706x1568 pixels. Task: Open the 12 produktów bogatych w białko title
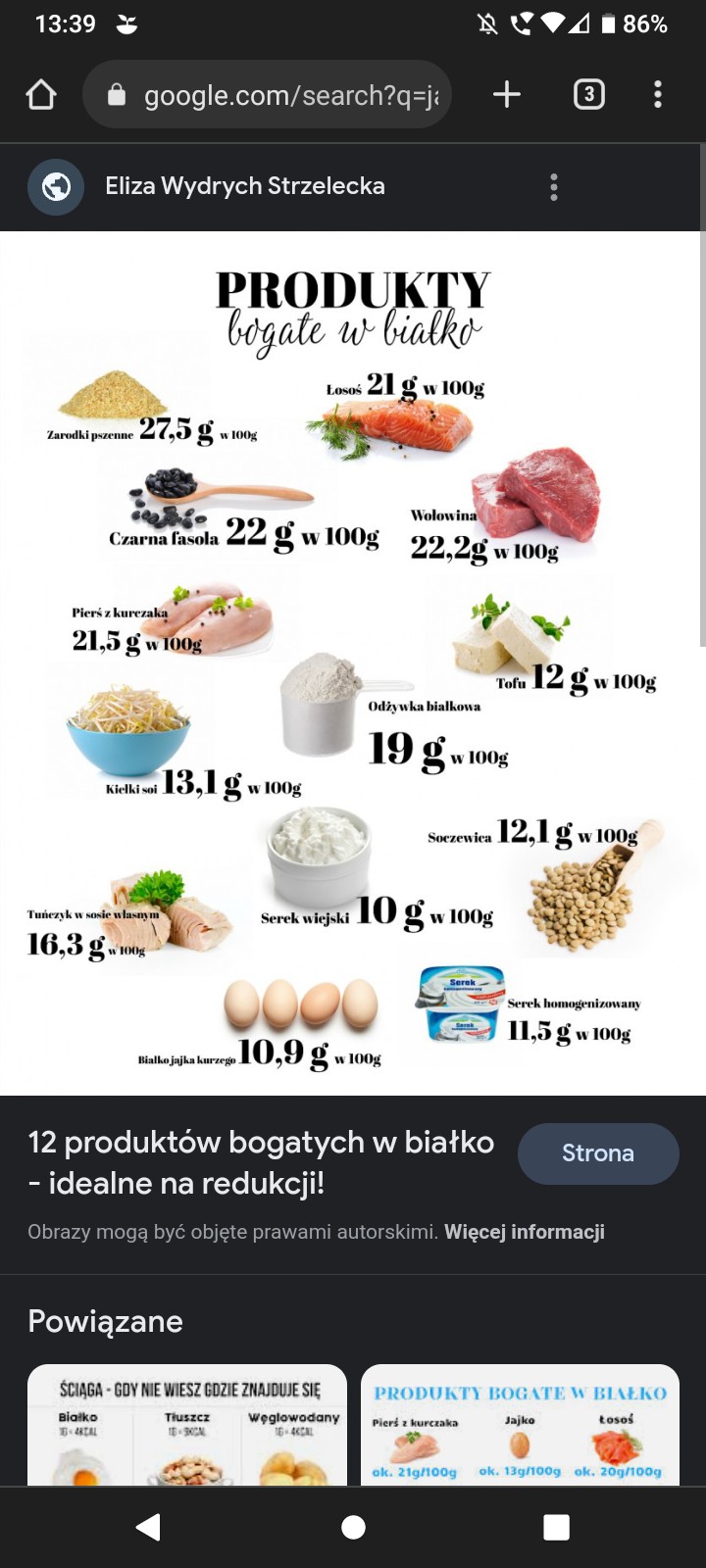(261, 1162)
